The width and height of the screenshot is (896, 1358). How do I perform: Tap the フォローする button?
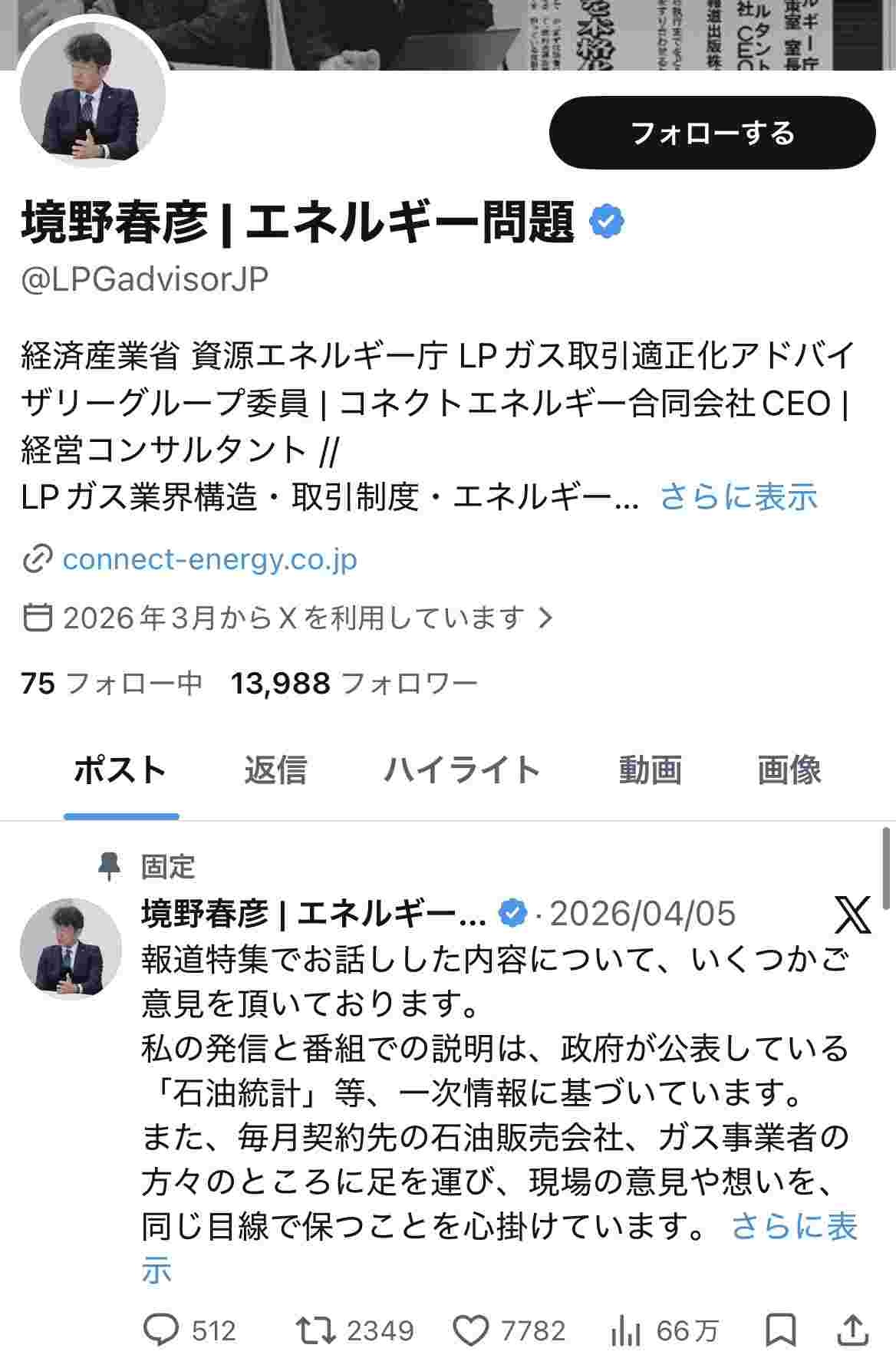[x=712, y=133]
